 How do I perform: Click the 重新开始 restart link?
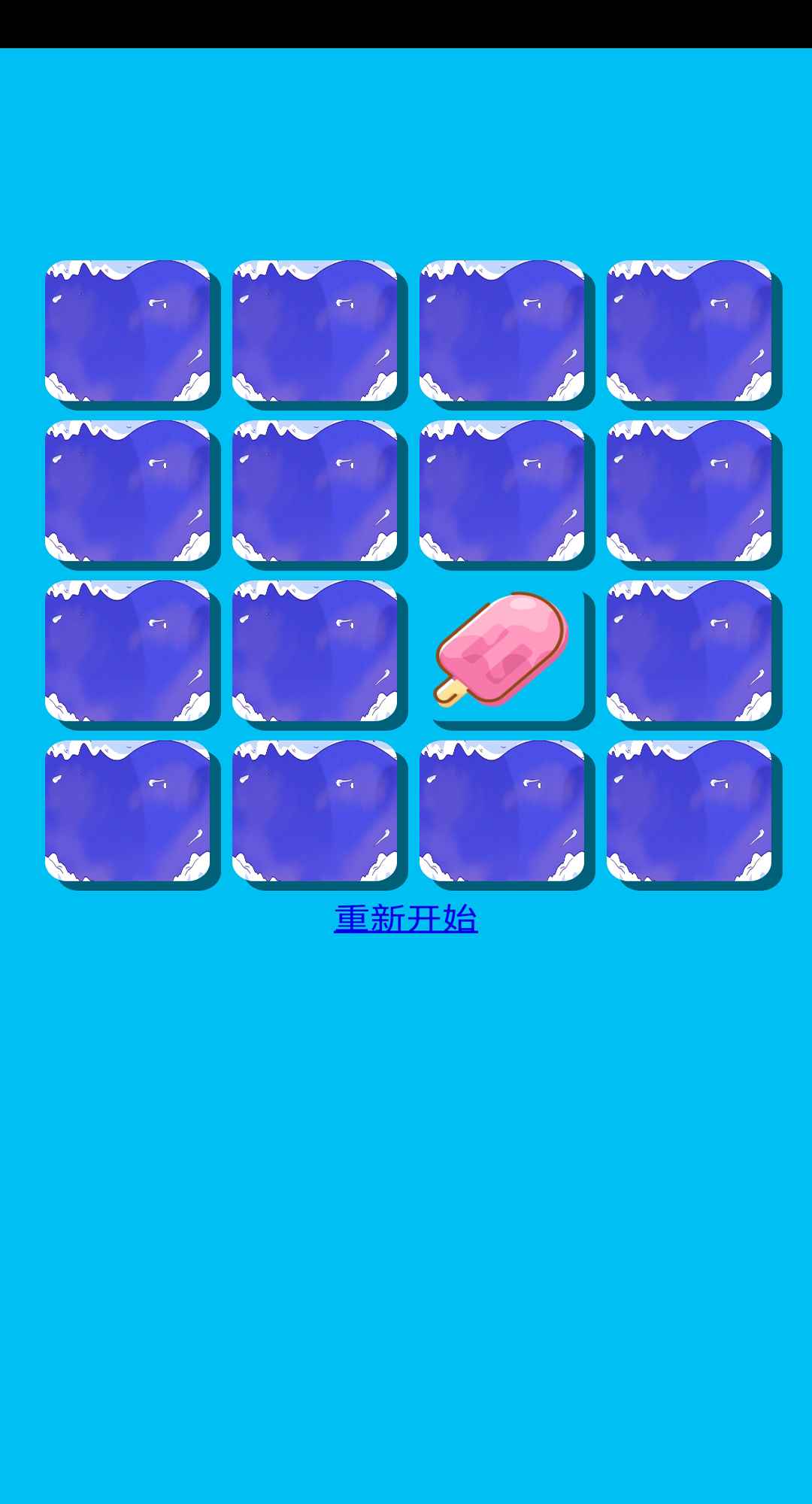406,916
